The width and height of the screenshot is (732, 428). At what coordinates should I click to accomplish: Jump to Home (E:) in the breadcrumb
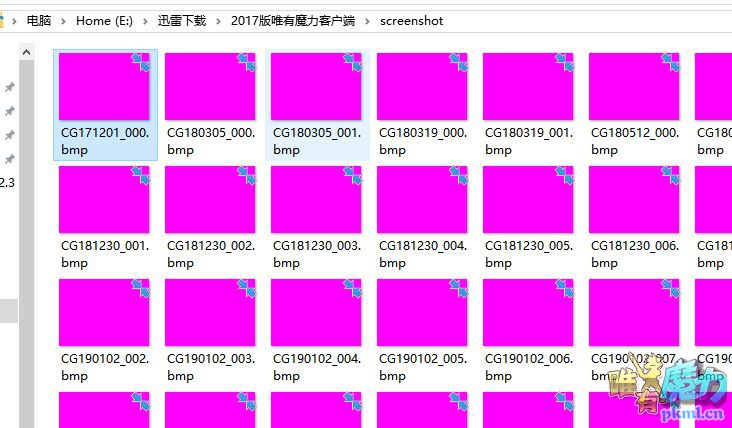coord(104,20)
